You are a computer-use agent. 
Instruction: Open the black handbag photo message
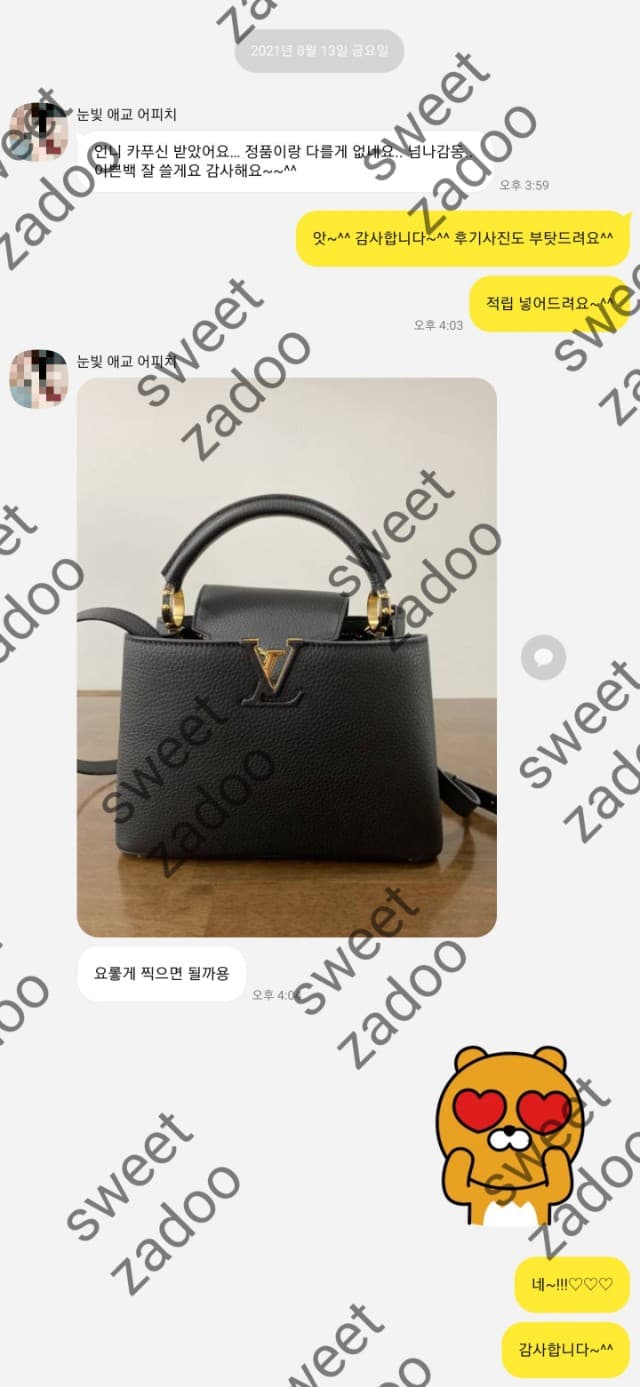tap(286, 657)
